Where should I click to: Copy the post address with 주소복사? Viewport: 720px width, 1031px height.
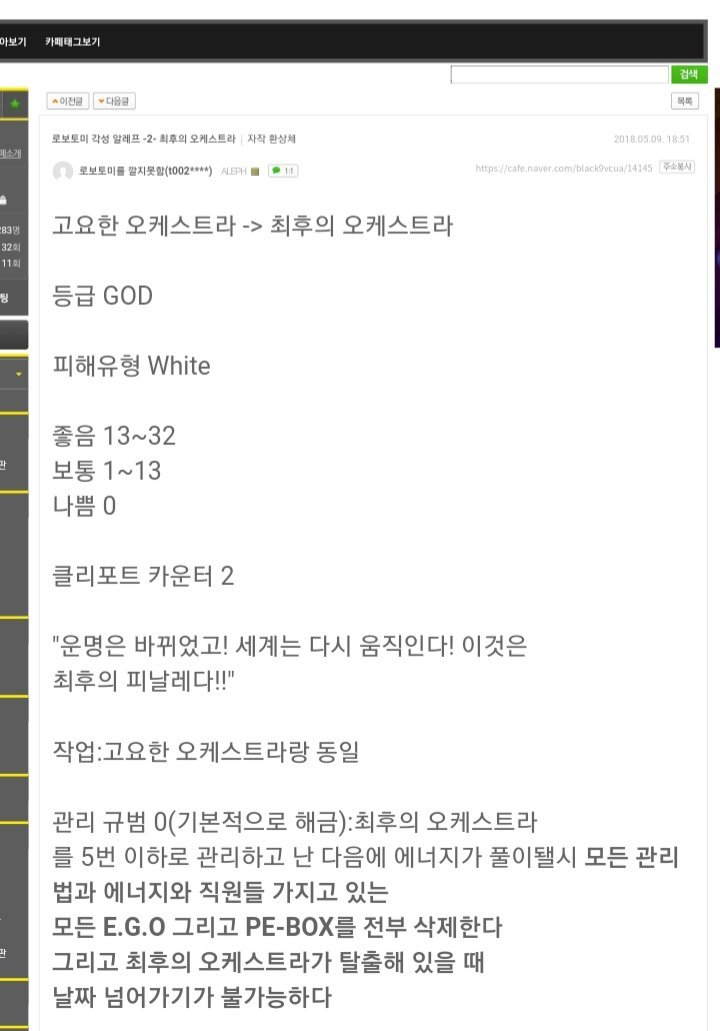[677, 167]
